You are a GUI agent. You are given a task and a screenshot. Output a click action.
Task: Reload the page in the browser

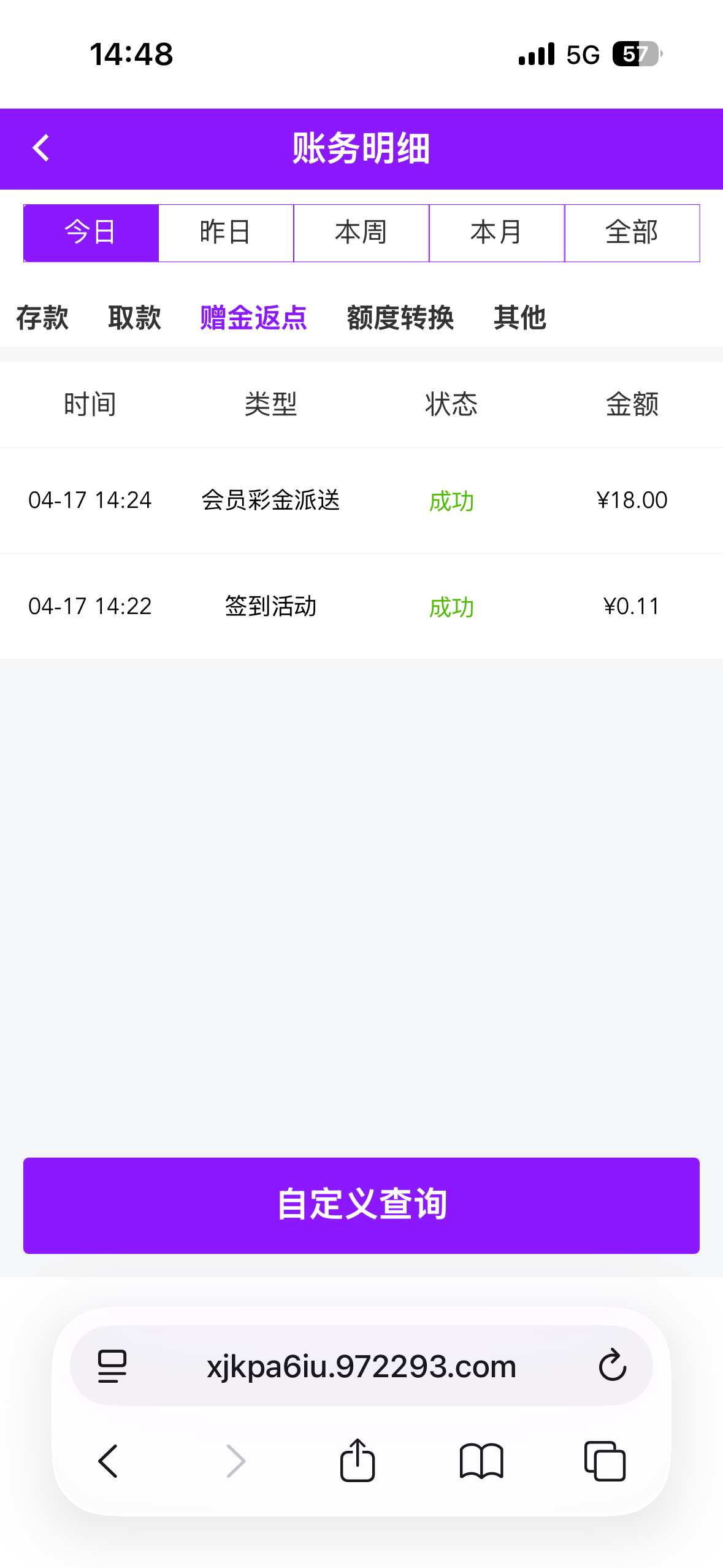[612, 1366]
